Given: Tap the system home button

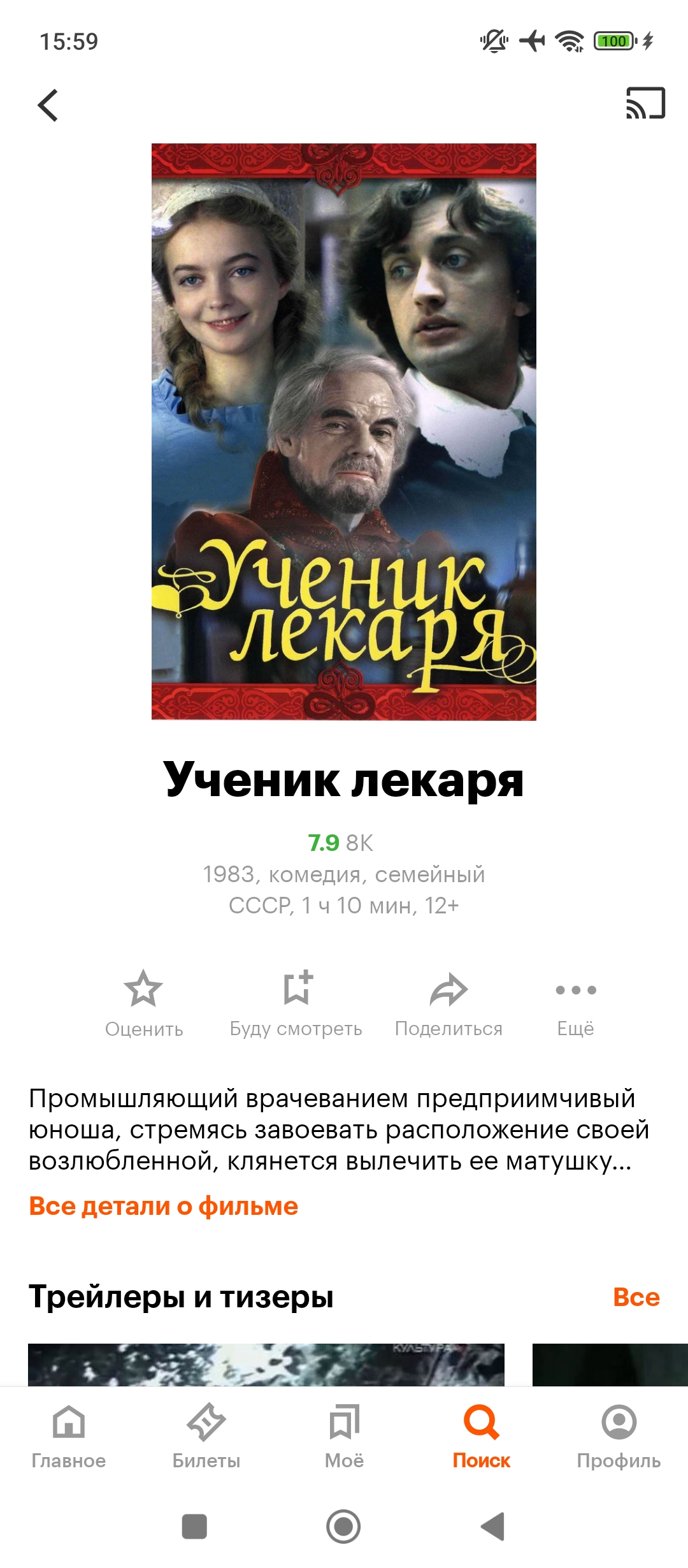Looking at the screenshot, I should click(343, 1527).
